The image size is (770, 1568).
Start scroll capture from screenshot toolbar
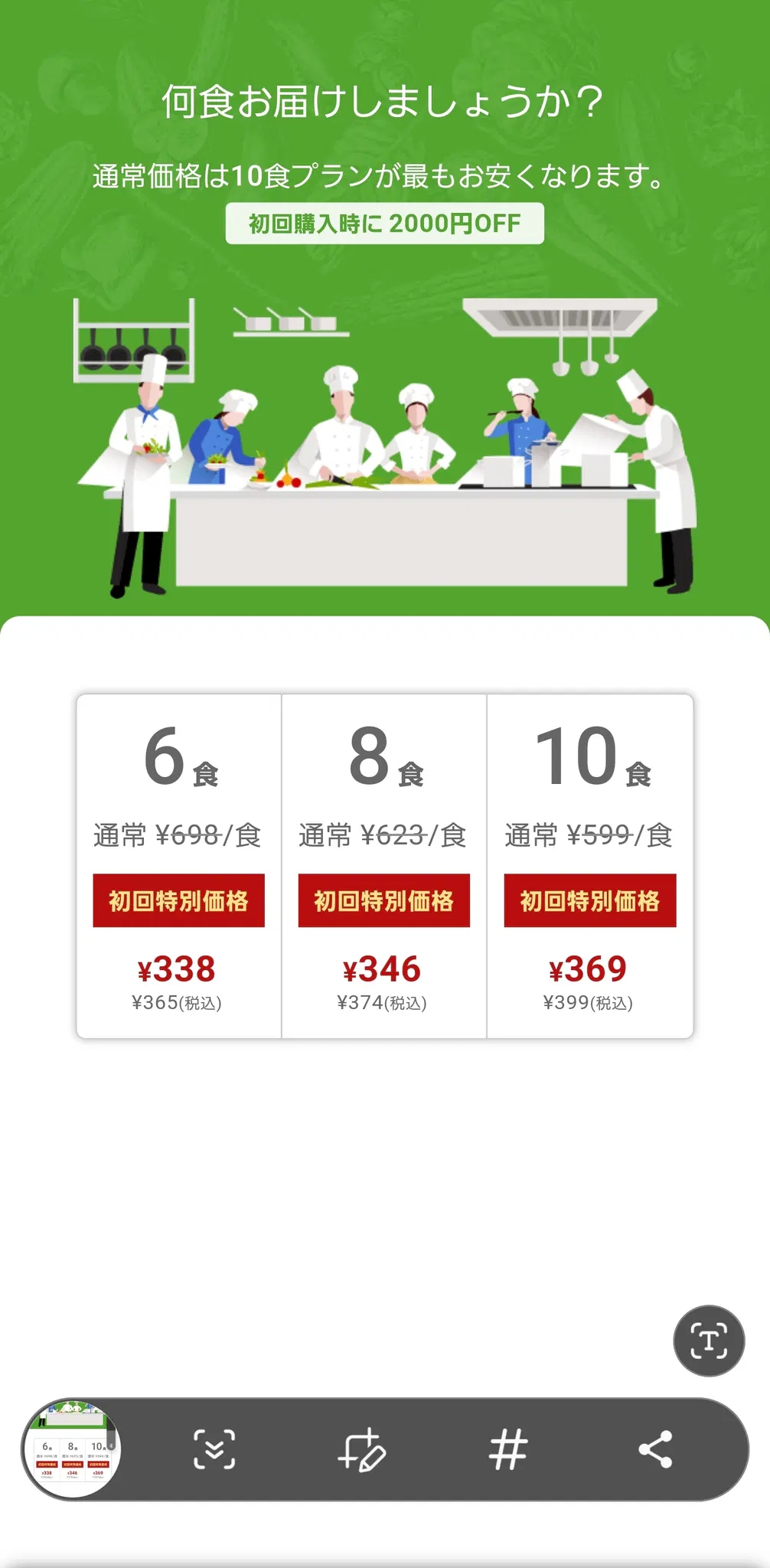pyautogui.click(x=214, y=1449)
